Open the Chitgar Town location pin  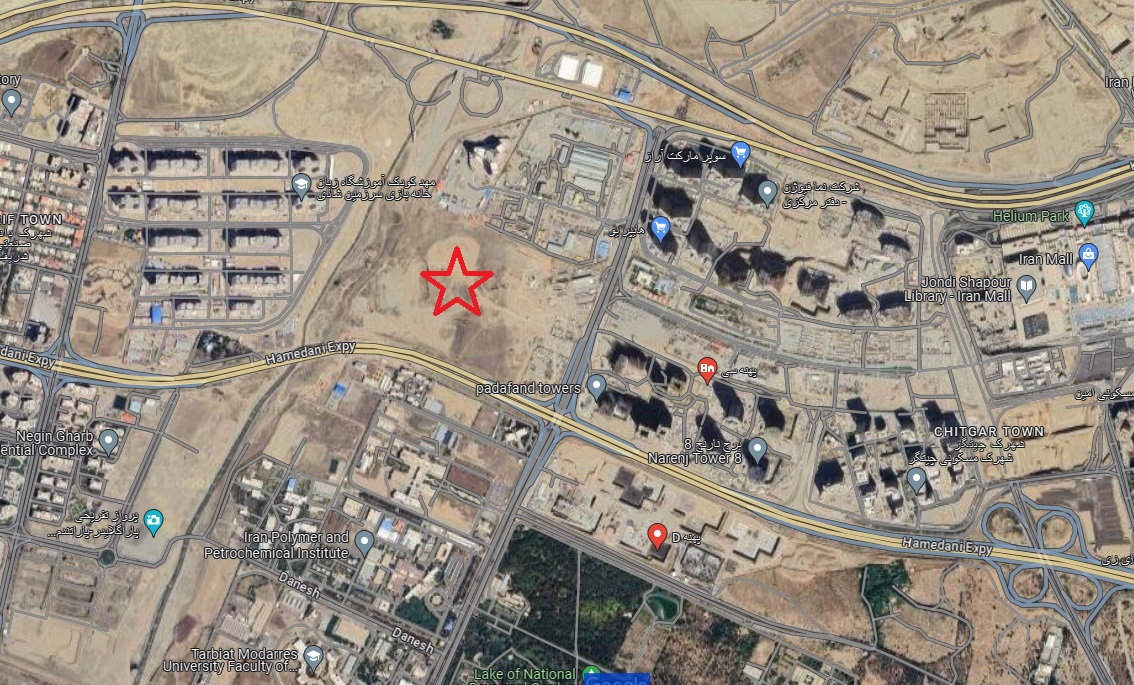click(916, 479)
